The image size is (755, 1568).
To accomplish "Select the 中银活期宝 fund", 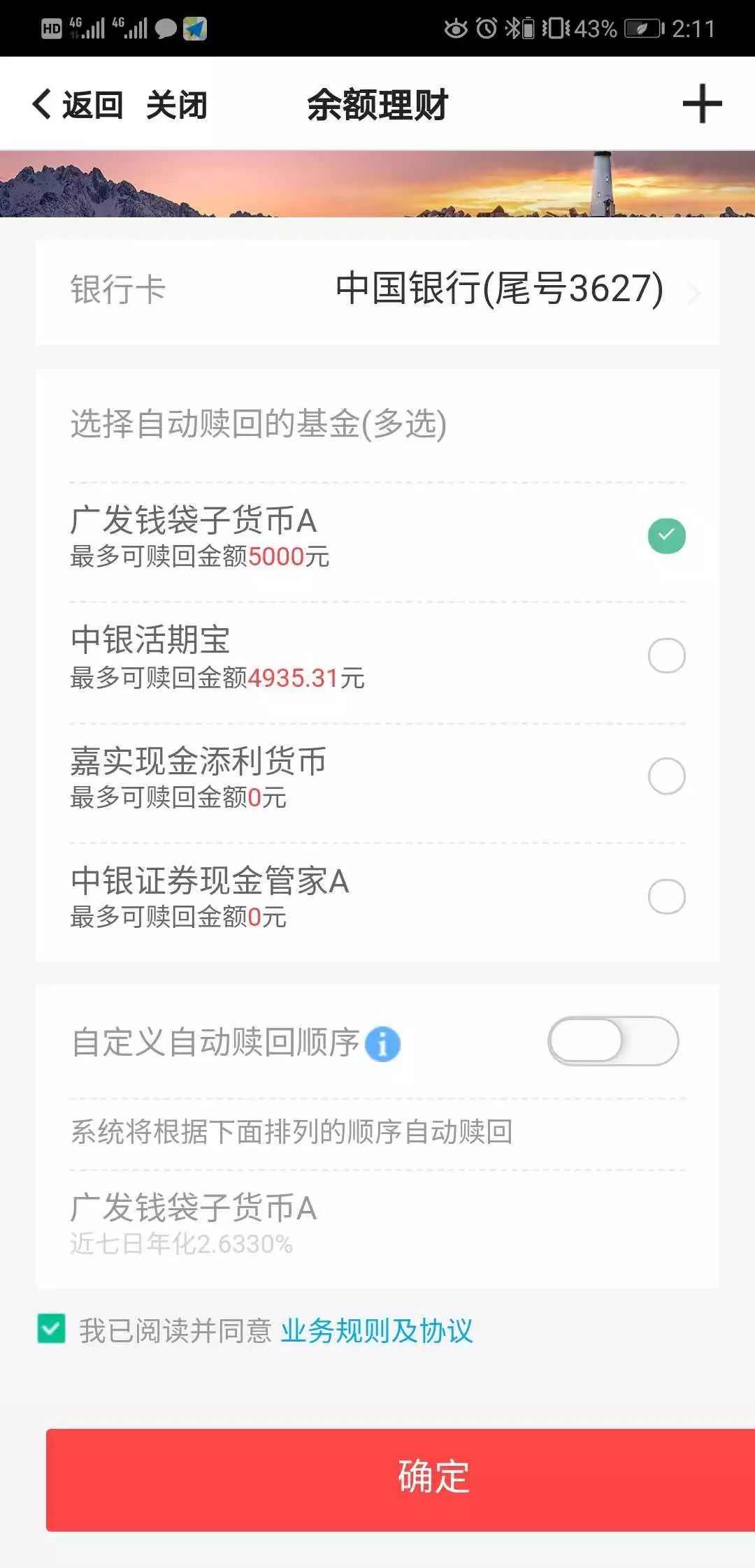I will point(666,655).
